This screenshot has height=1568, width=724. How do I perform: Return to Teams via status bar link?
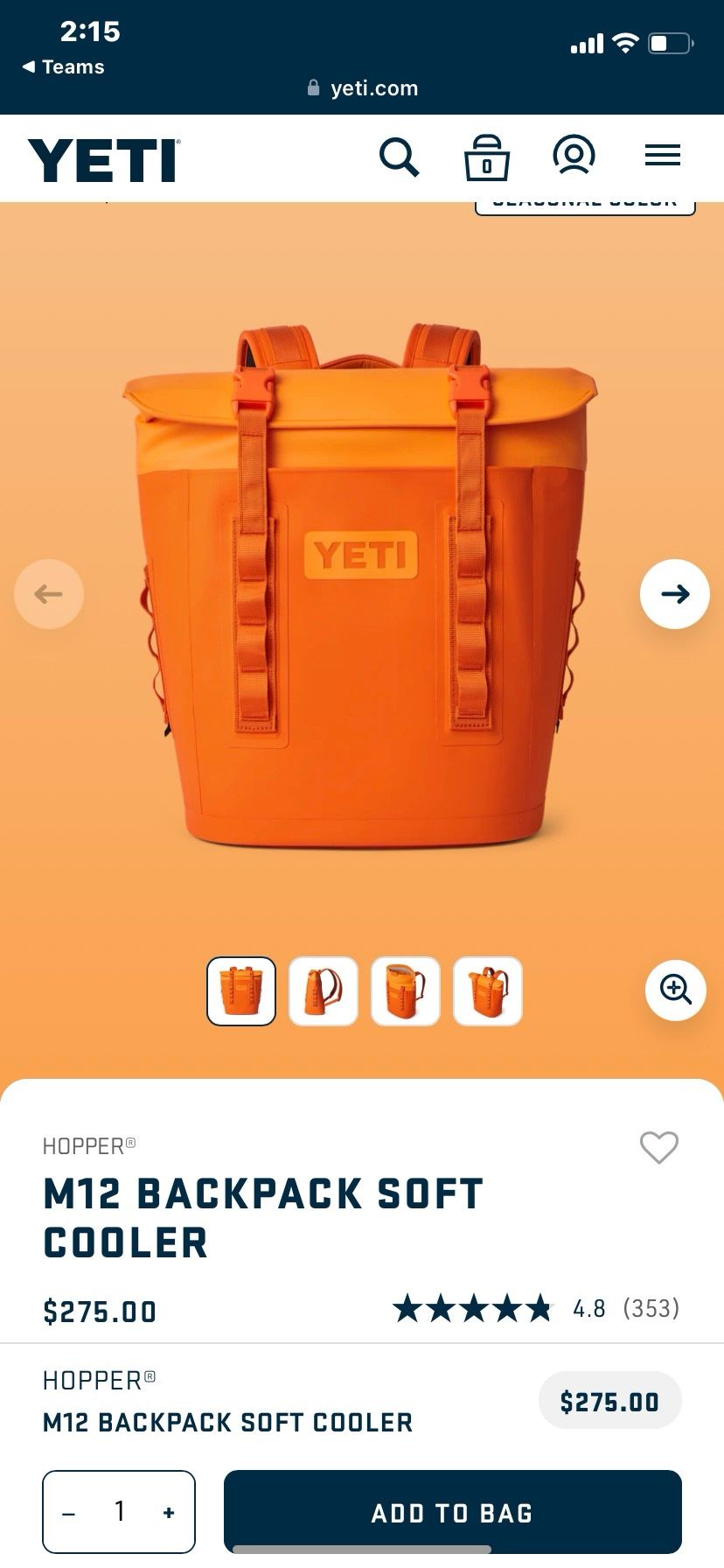click(63, 66)
